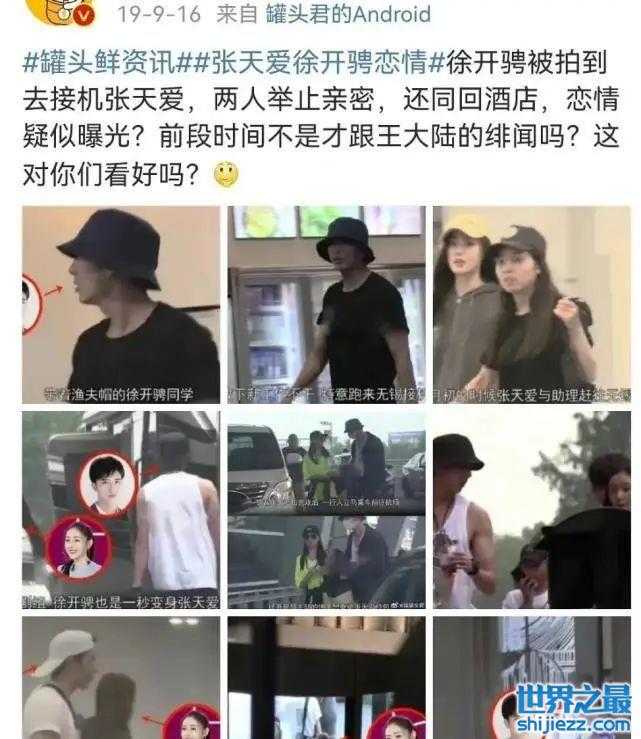Open the two-panel photo with parked cars
This screenshot has width=641, height=739.
(x=326, y=510)
